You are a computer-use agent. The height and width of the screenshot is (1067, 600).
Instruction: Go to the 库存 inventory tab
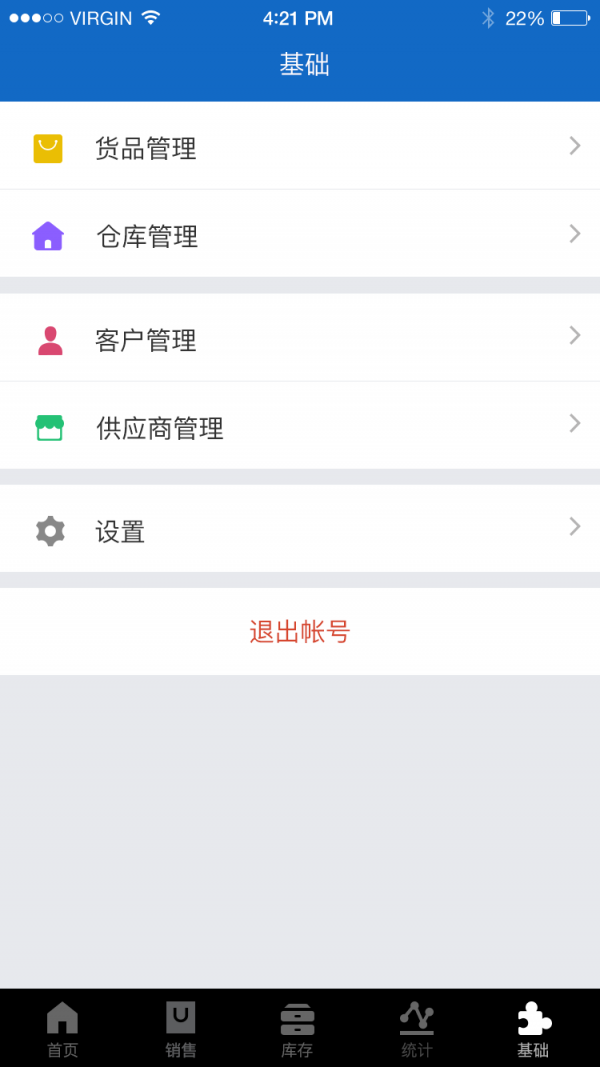297,1029
